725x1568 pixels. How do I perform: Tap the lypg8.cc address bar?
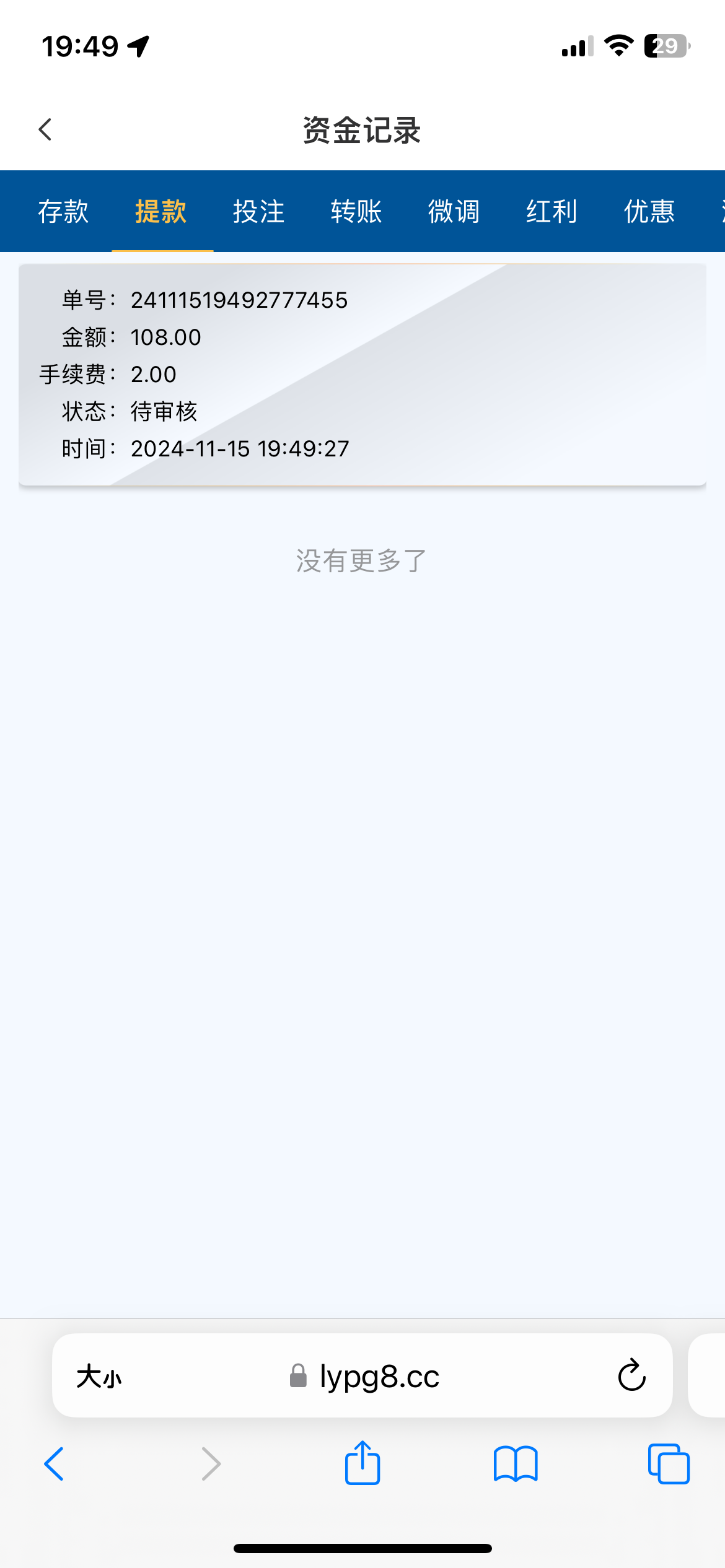tap(366, 1377)
